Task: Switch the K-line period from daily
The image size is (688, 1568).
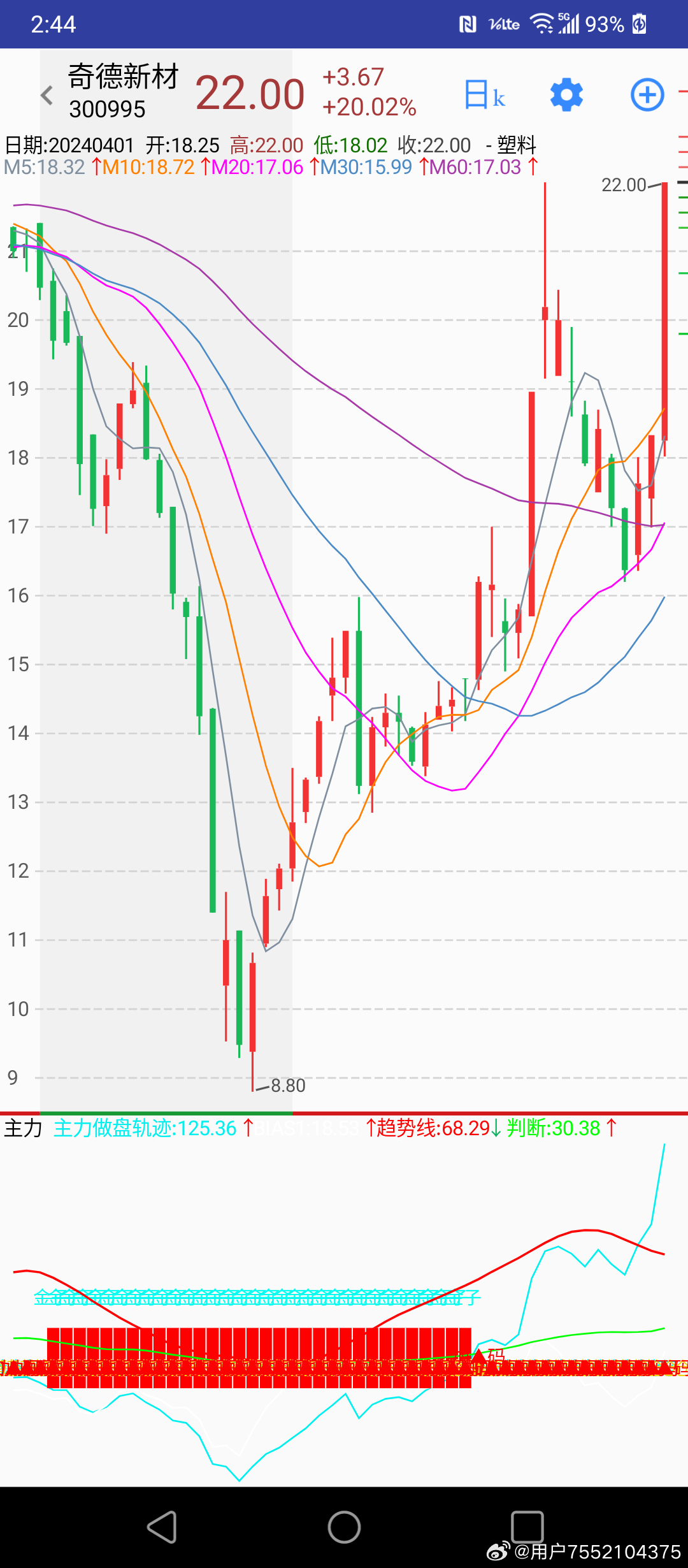Action: point(484,95)
